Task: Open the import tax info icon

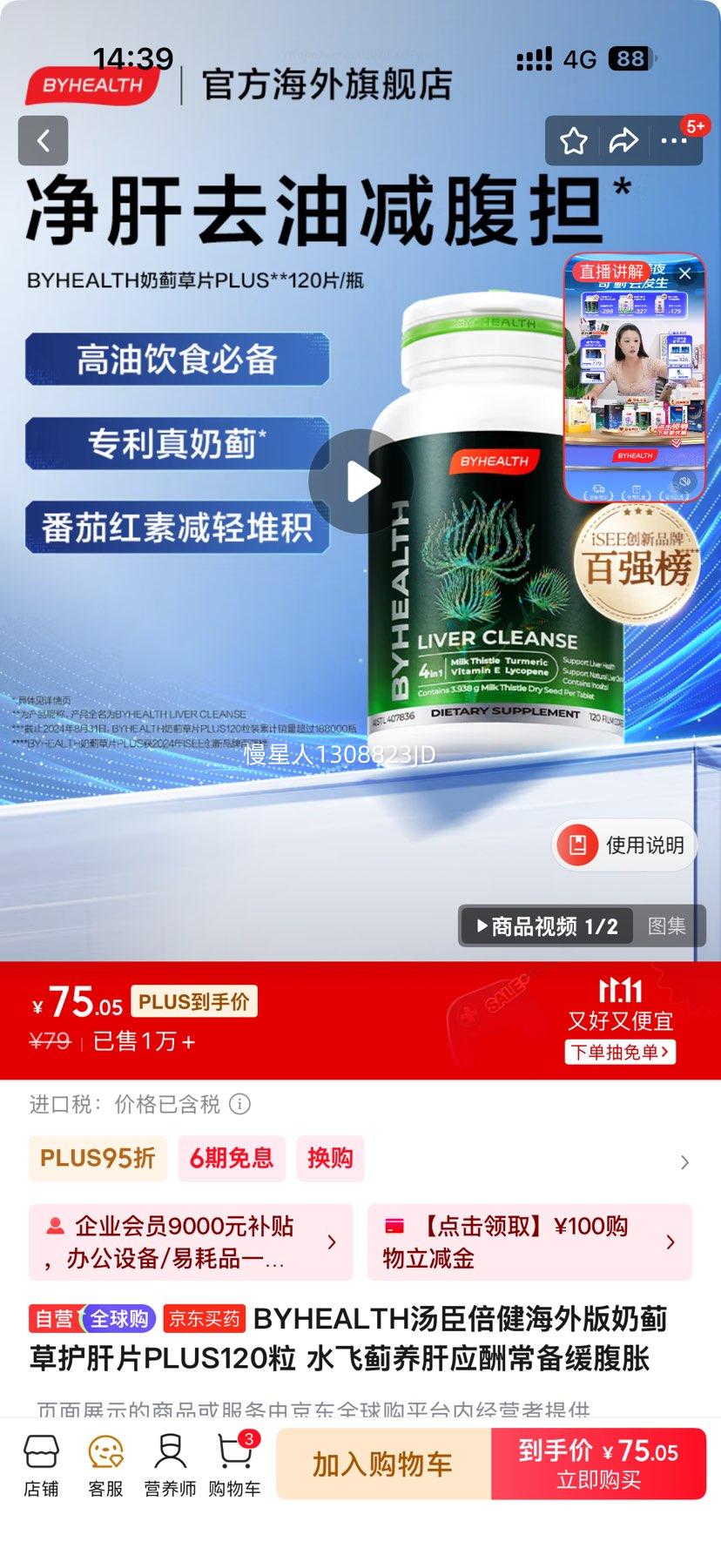Action: [239, 1105]
